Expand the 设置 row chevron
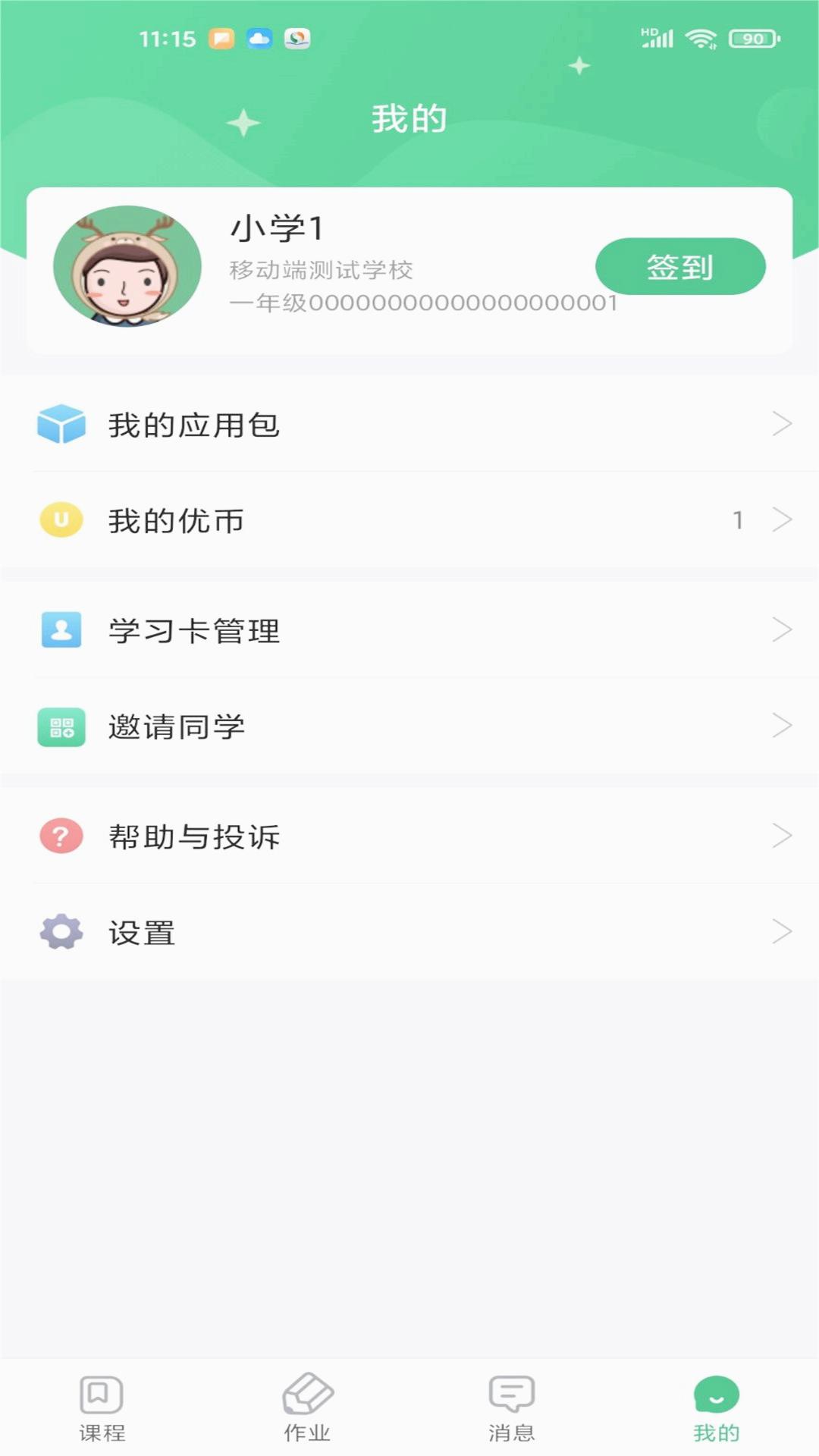 [782, 933]
